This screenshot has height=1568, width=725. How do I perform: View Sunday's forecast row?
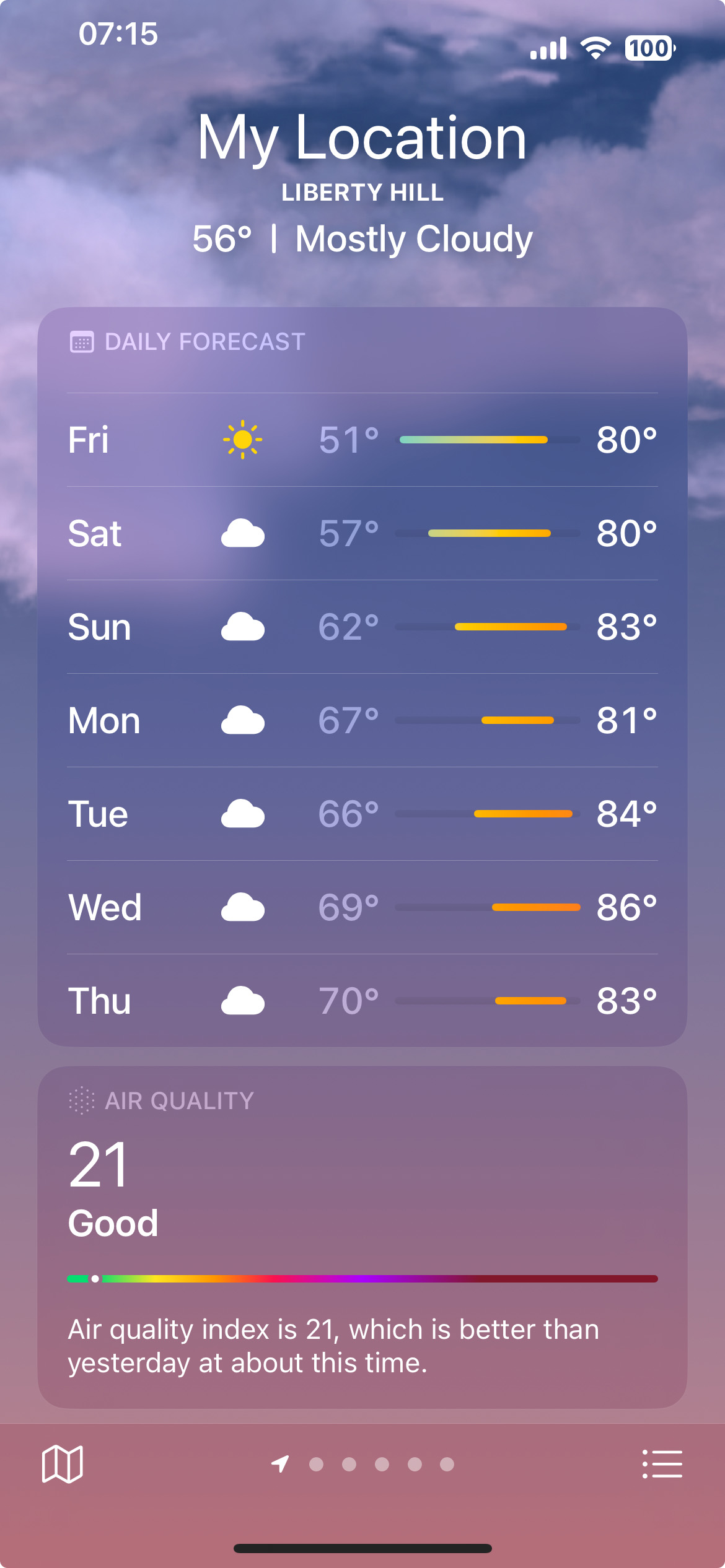point(362,627)
